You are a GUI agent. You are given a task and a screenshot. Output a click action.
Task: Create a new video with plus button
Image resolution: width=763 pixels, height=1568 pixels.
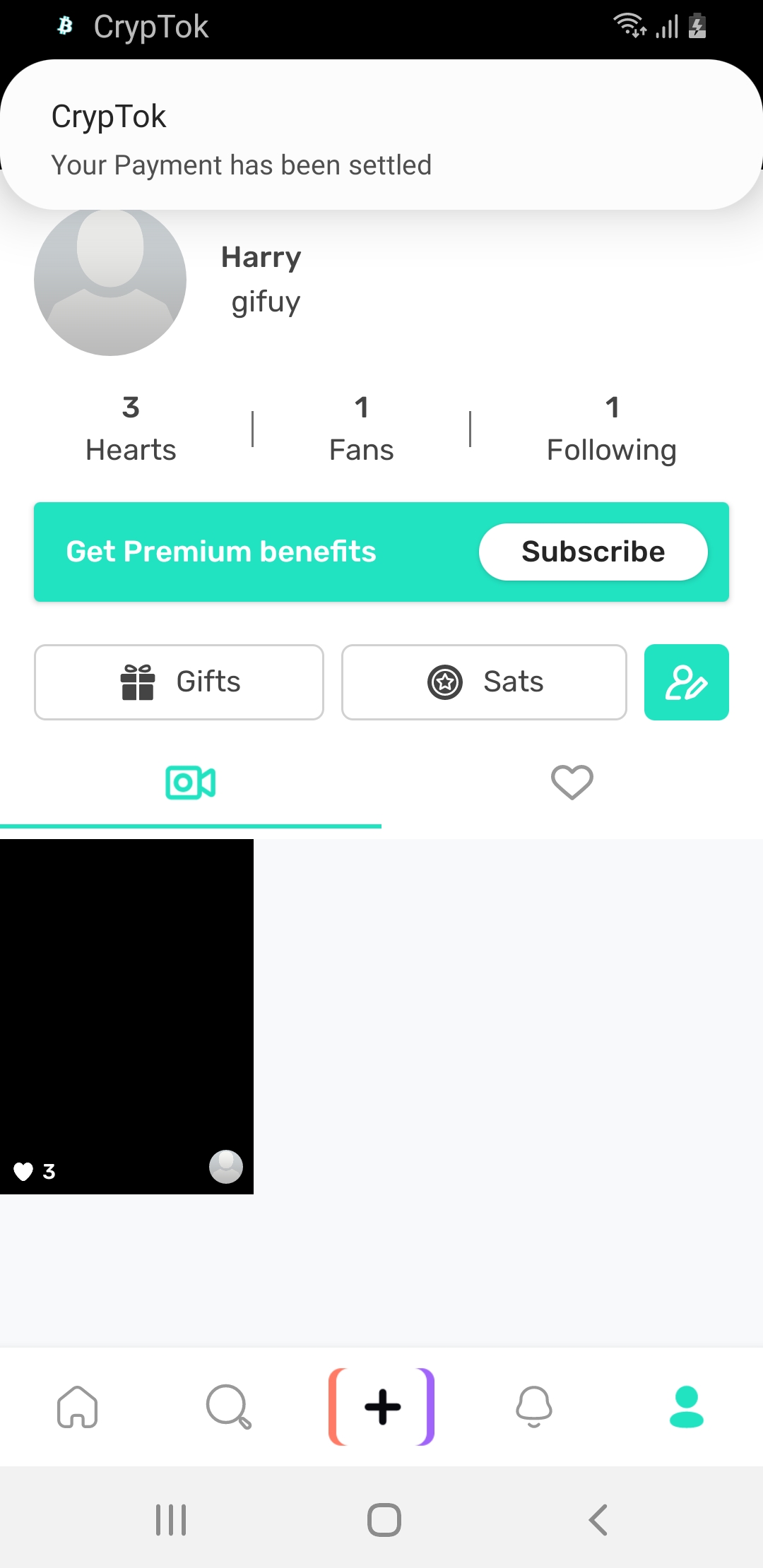click(381, 1406)
